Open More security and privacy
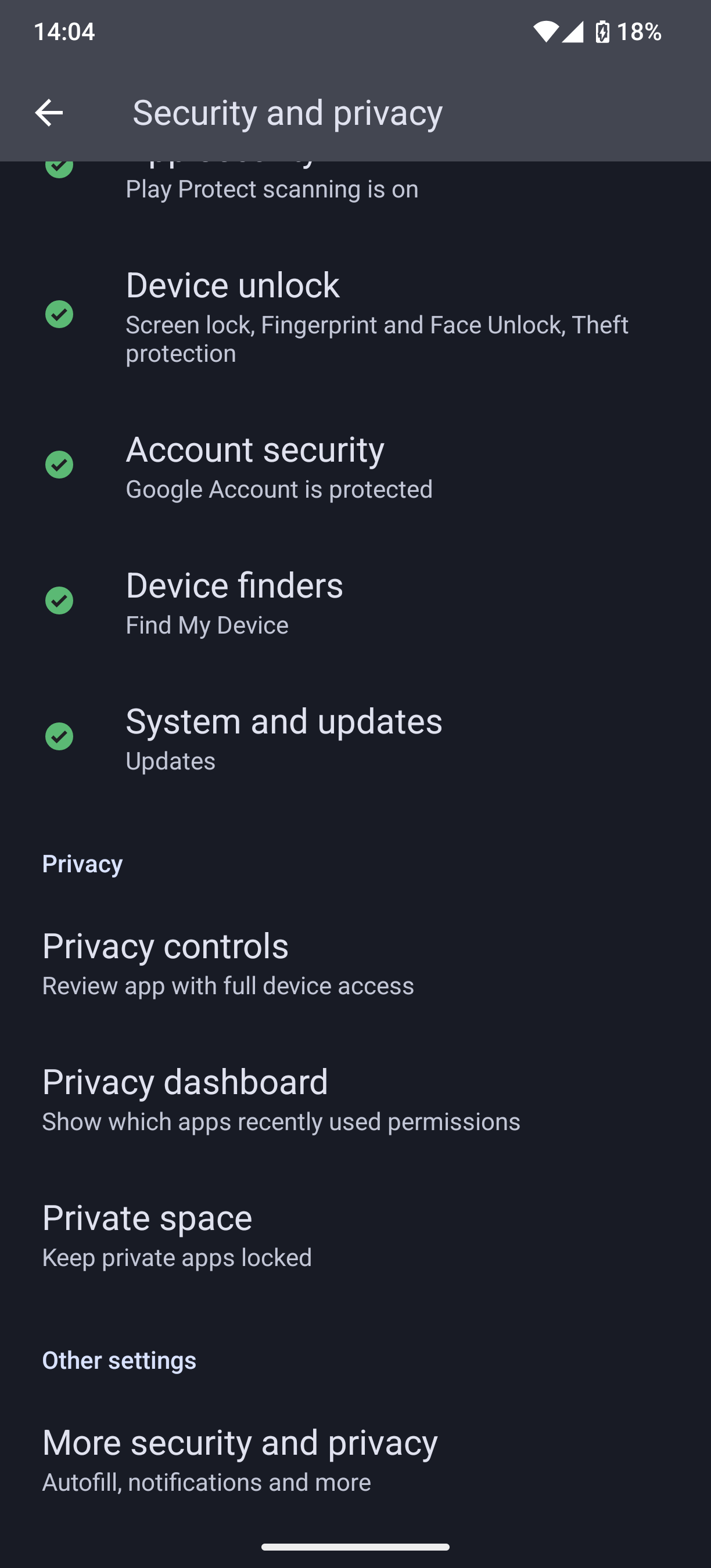This screenshot has width=711, height=1568. [x=355, y=1459]
